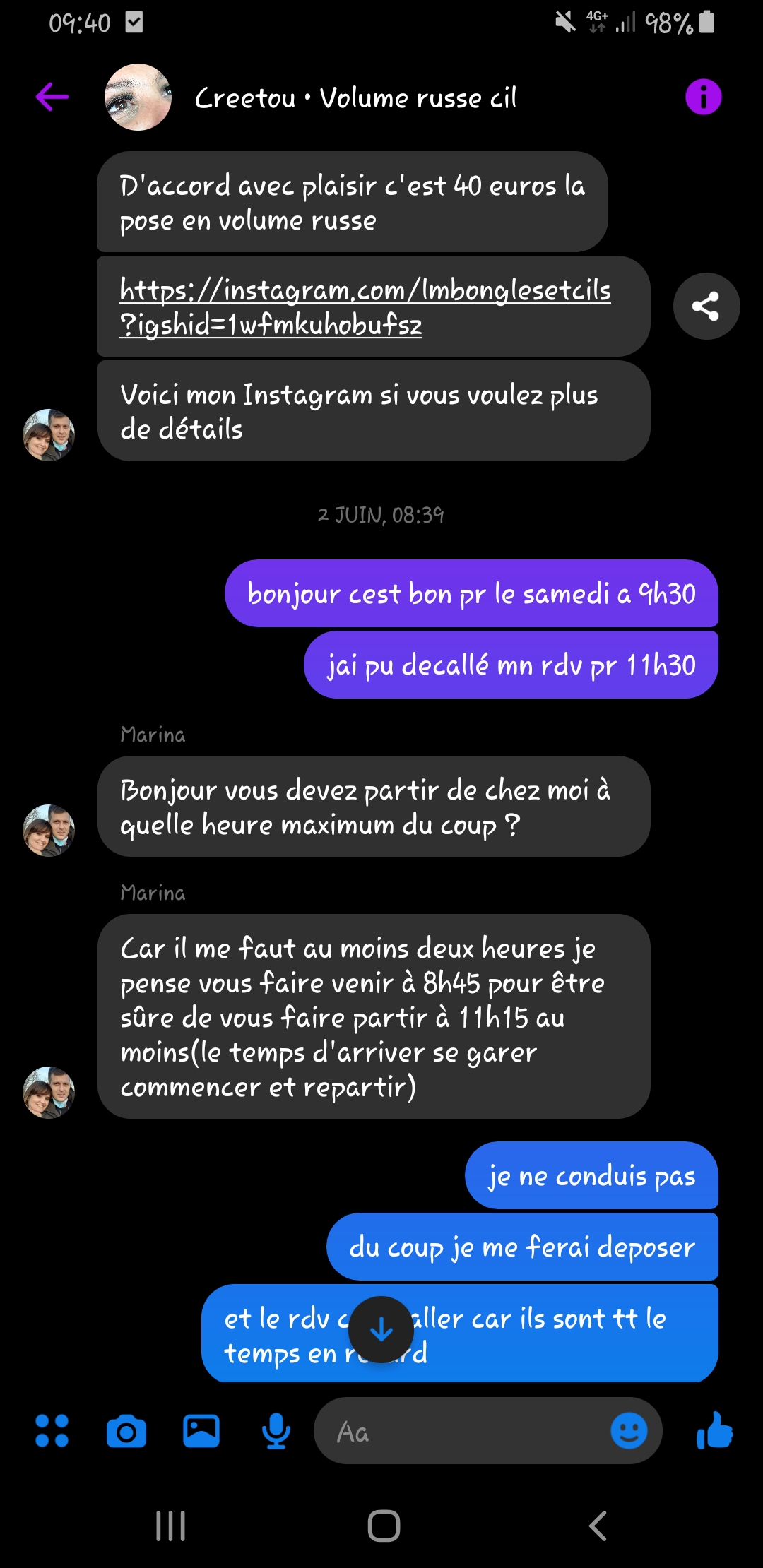Image resolution: width=763 pixels, height=1568 pixels.
Task: Open the Instagram lmbonglesetcils link
Action: pos(365,307)
